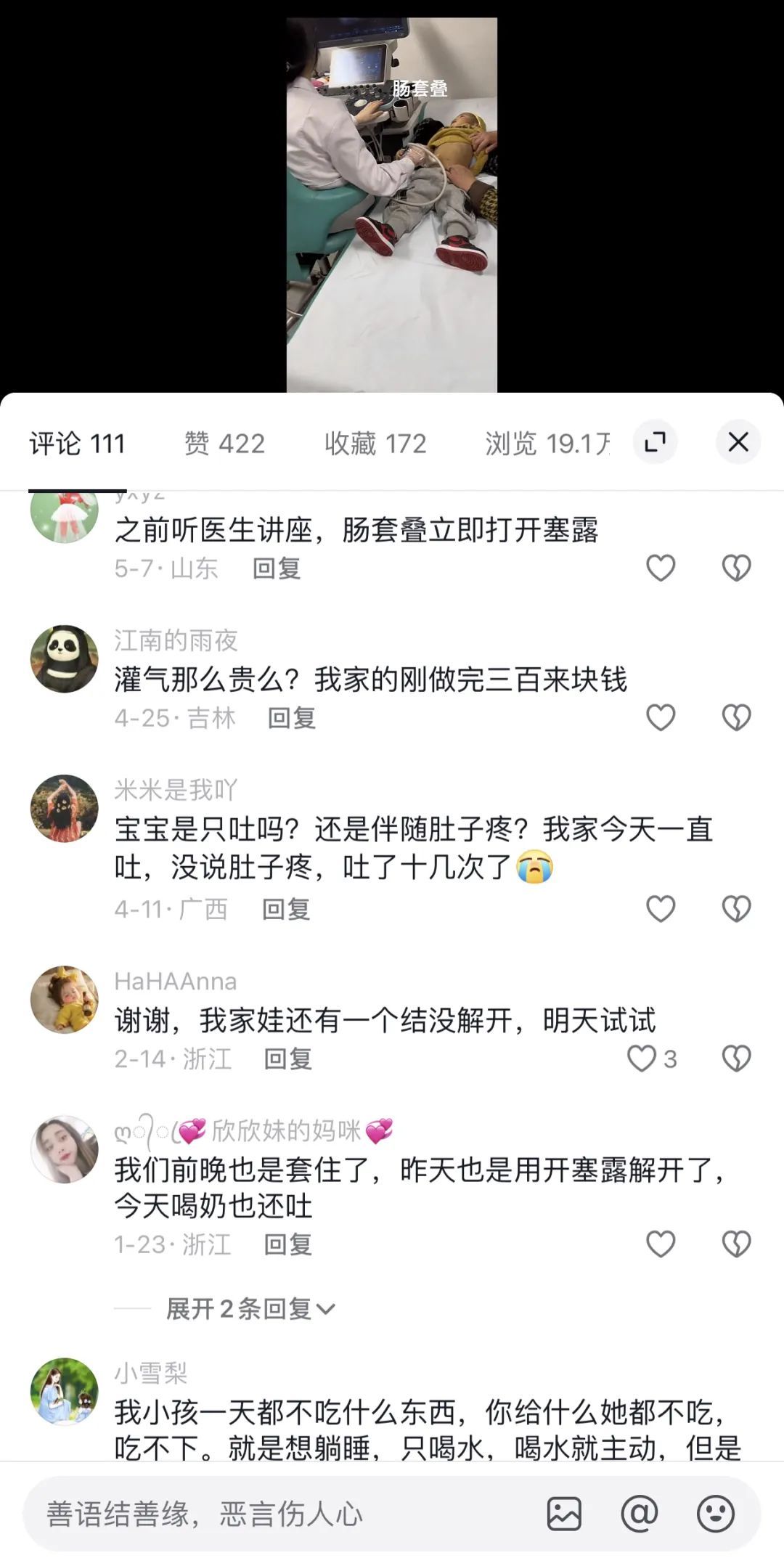
Task: Dislike HaHAAnna's comment
Action: [x=736, y=1059]
